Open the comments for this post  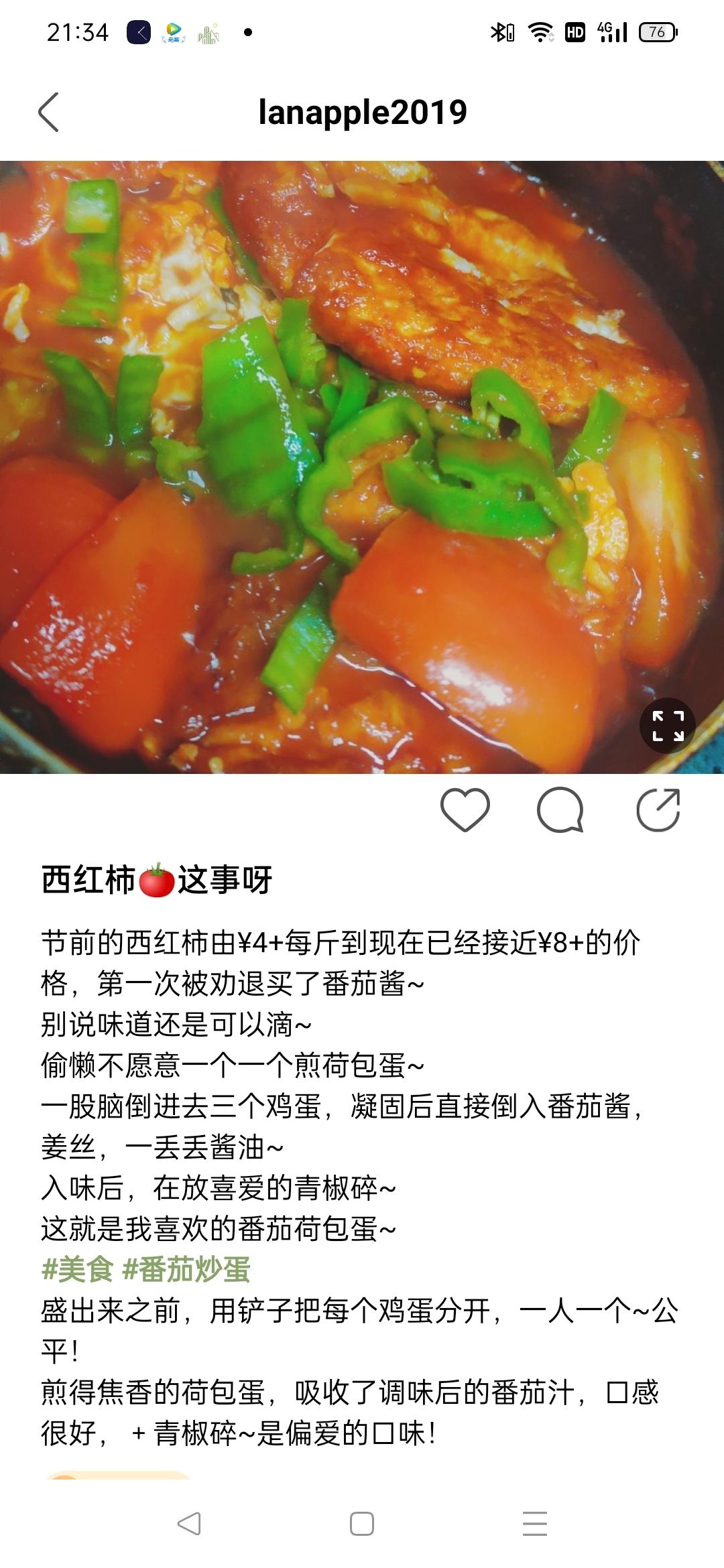(x=560, y=810)
